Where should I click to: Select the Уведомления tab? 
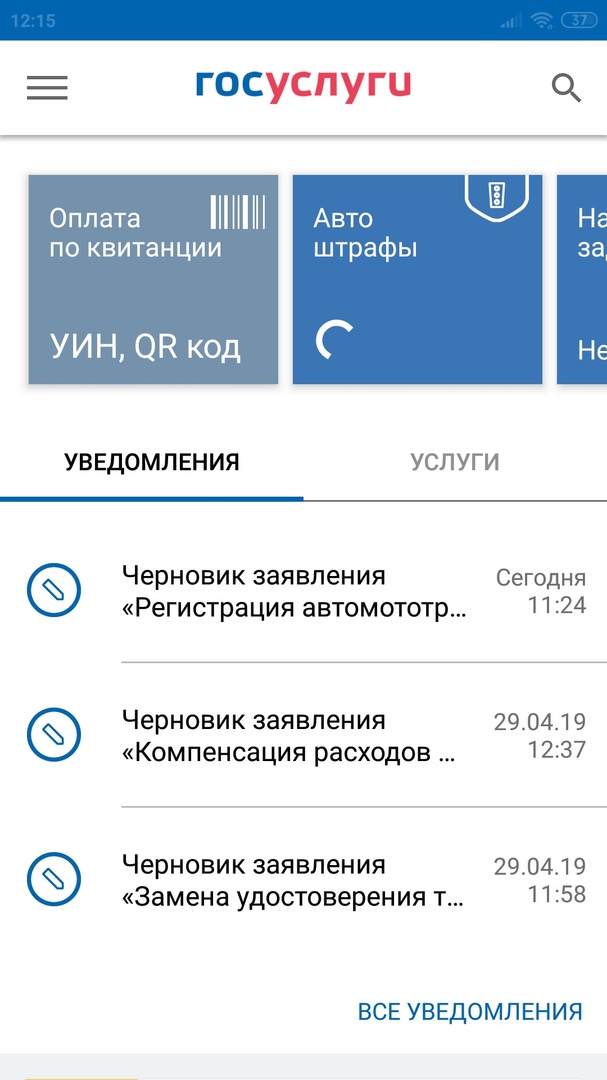152,461
